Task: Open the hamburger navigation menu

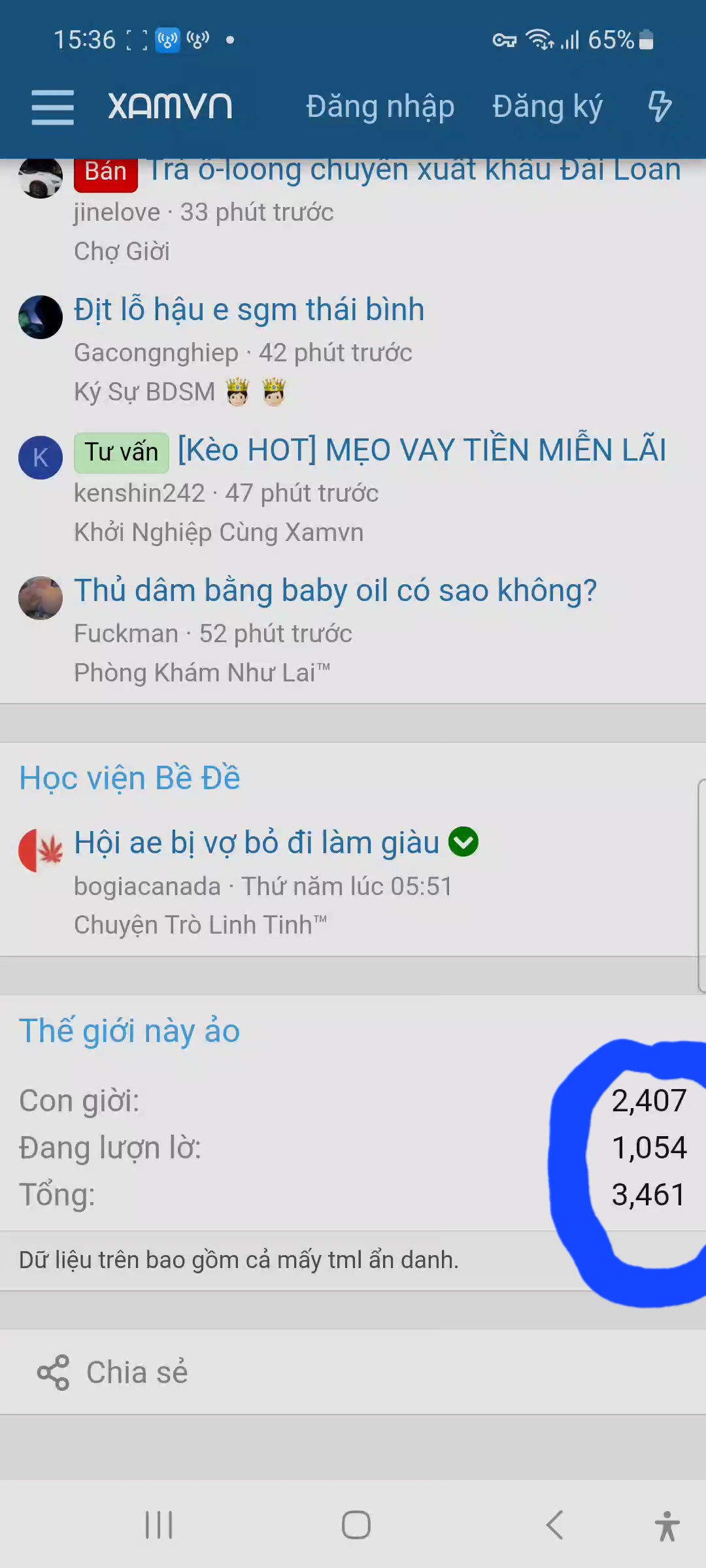Action: tap(52, 107)
